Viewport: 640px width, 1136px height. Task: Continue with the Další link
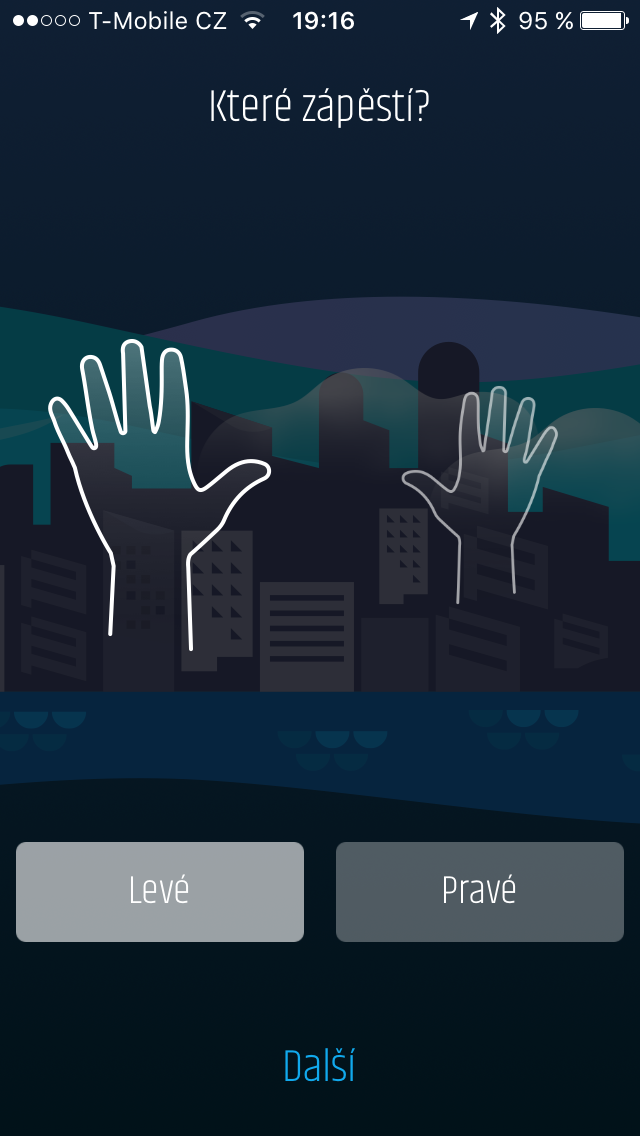pyautogui.click(x=319, y=1066)
